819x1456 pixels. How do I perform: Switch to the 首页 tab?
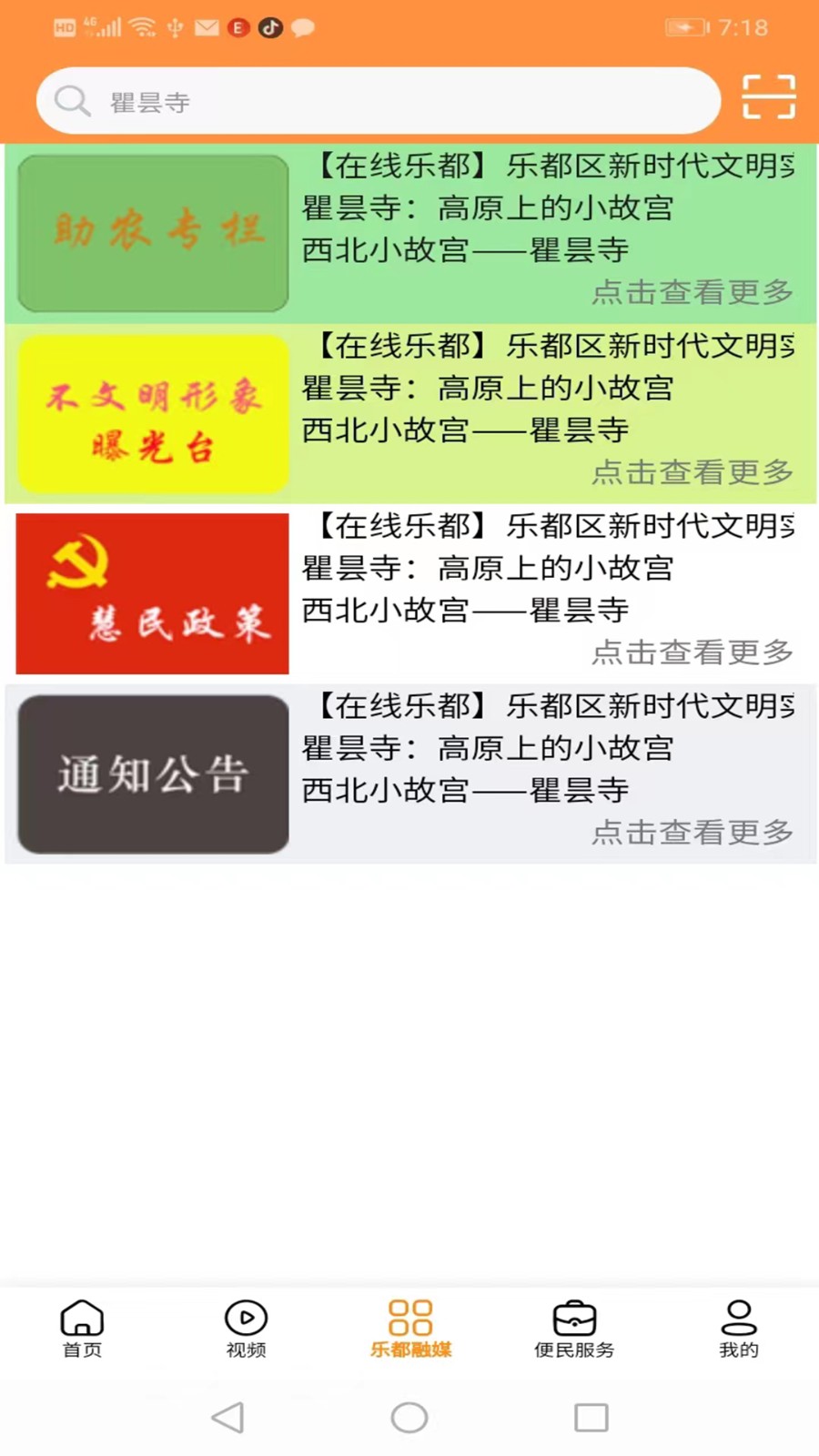[x=82, y=1329]
